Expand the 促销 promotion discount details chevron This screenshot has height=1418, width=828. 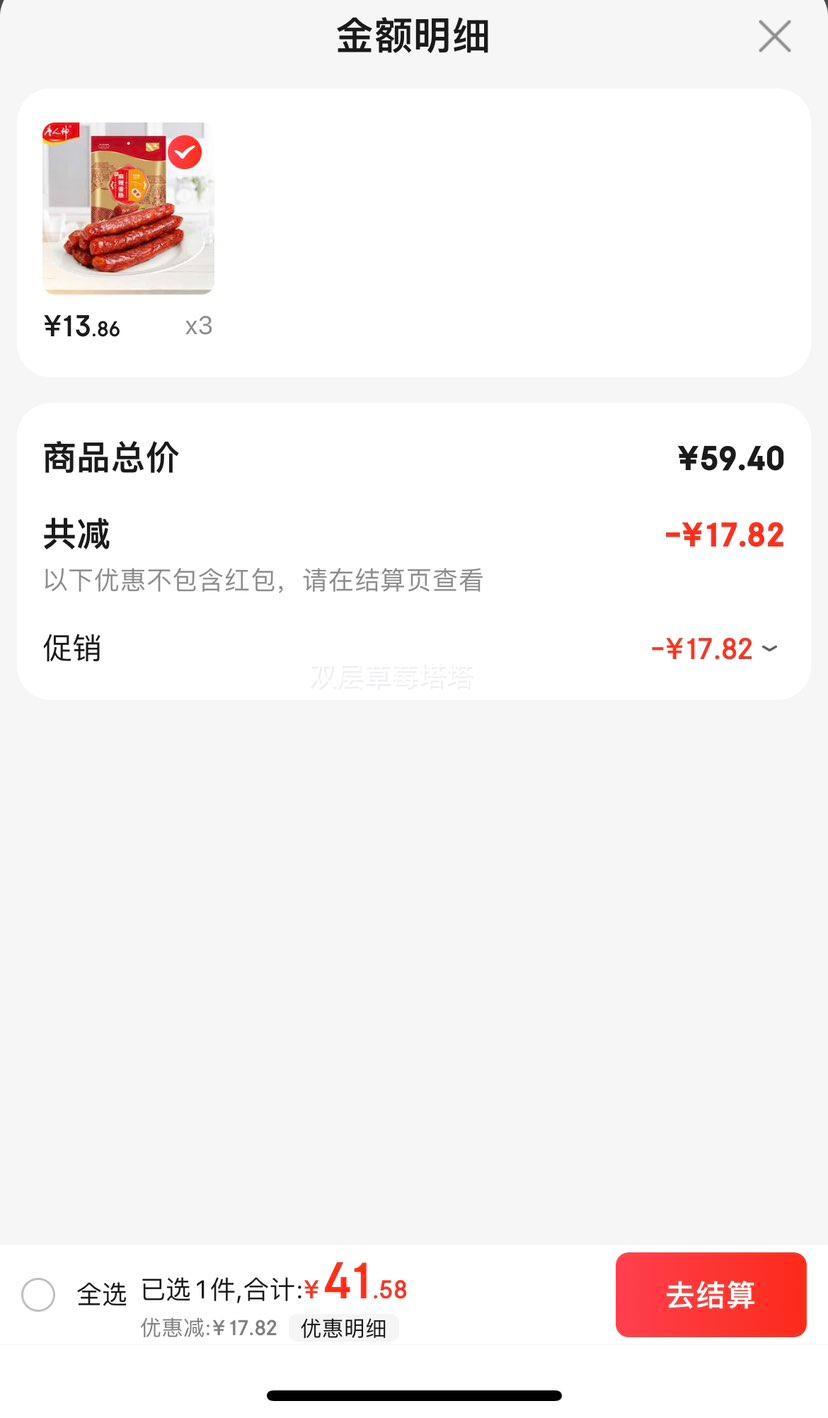pos(769,649)
